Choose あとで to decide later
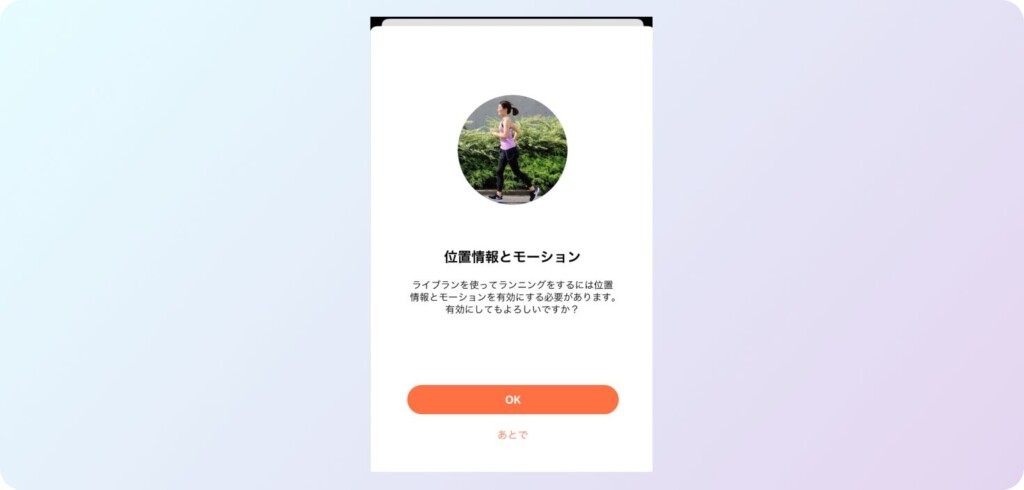The image size is (1024, 490). coord(512,435)
